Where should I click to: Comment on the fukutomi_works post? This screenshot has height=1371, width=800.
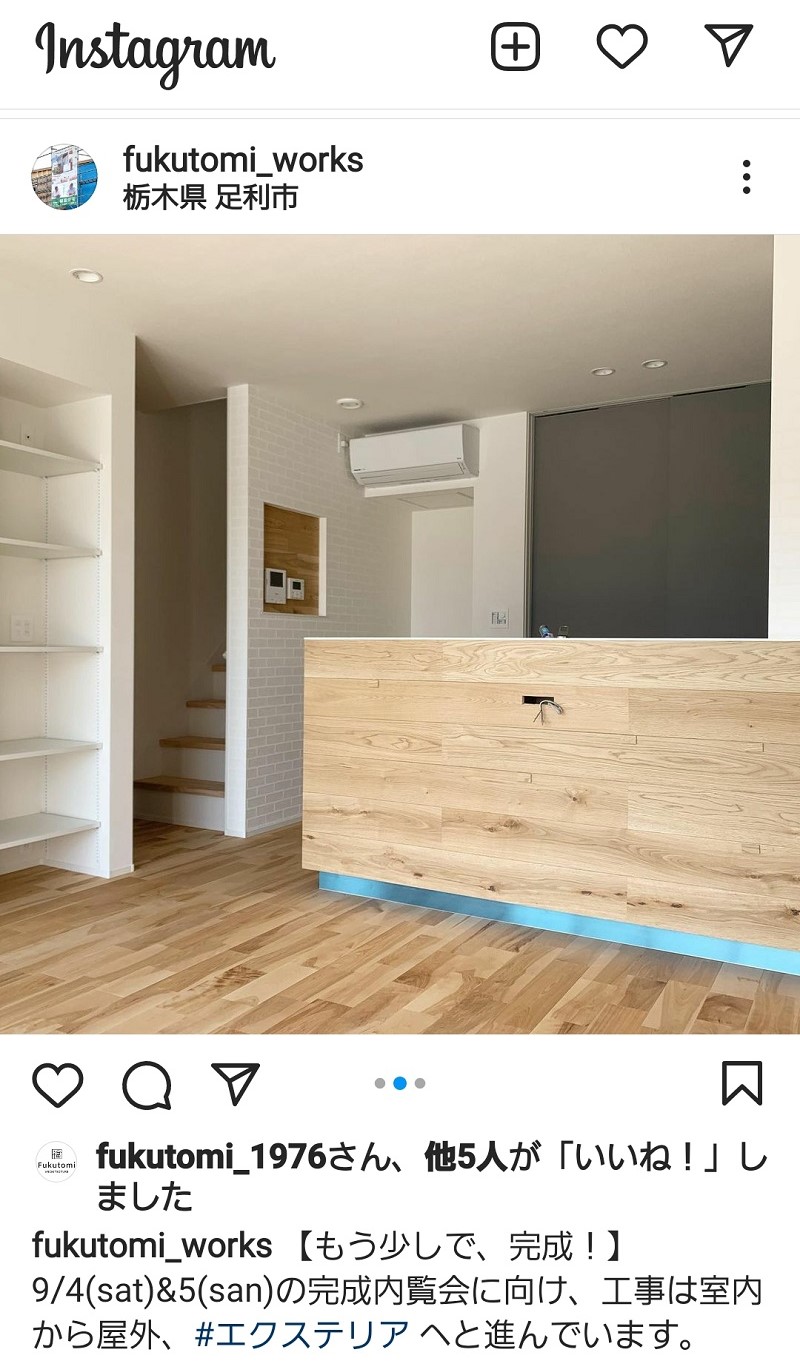[147, 1084]
